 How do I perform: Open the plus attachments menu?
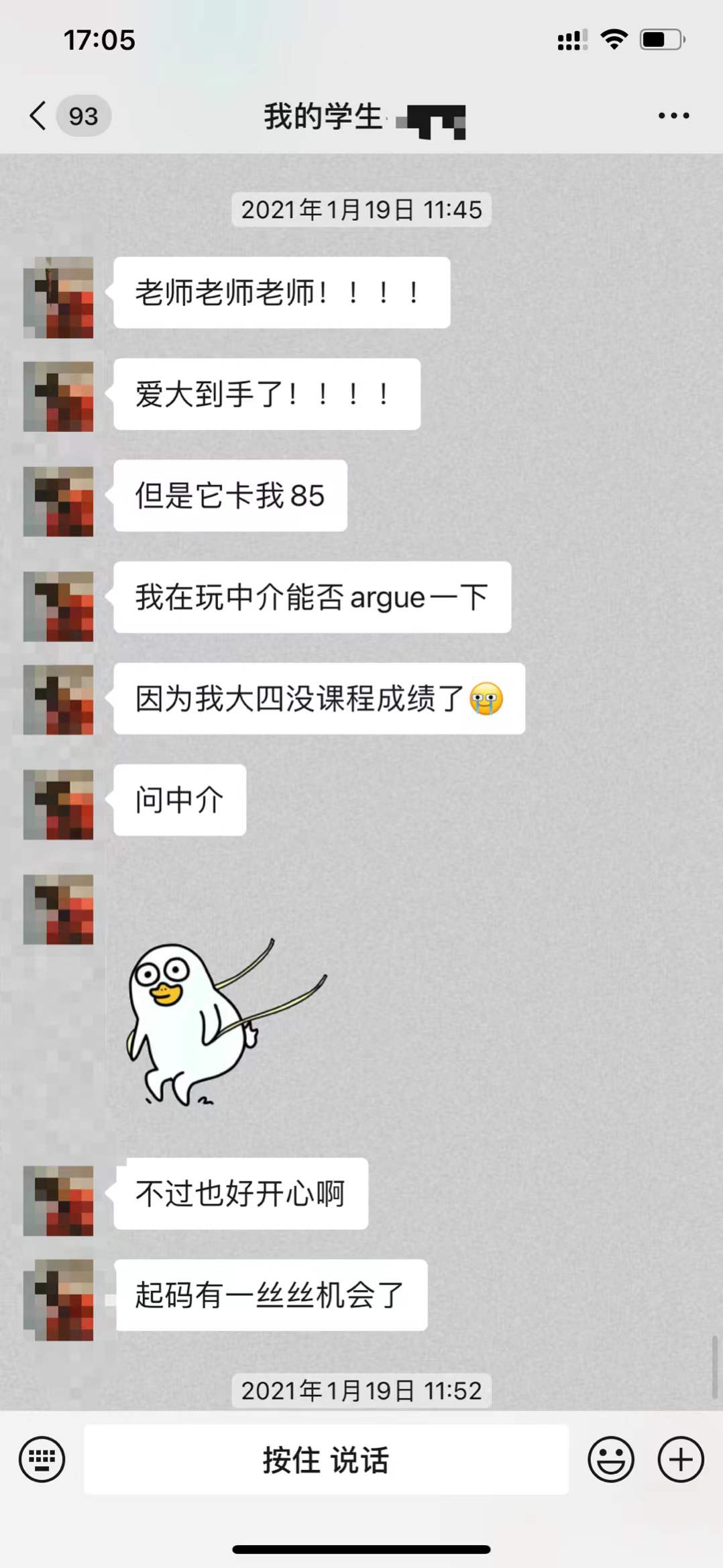click(x=680, y=1459)
